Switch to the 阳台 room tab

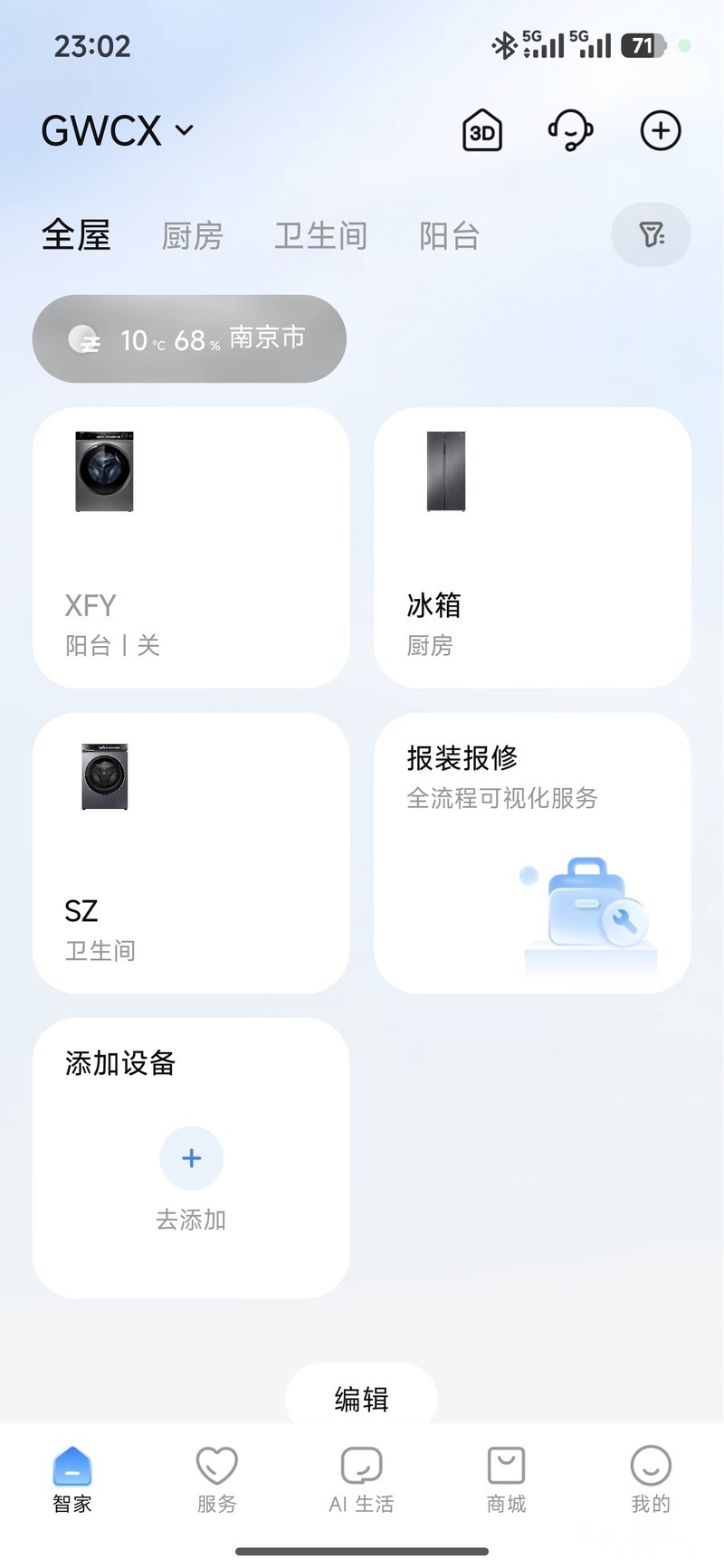click(449, 236)
